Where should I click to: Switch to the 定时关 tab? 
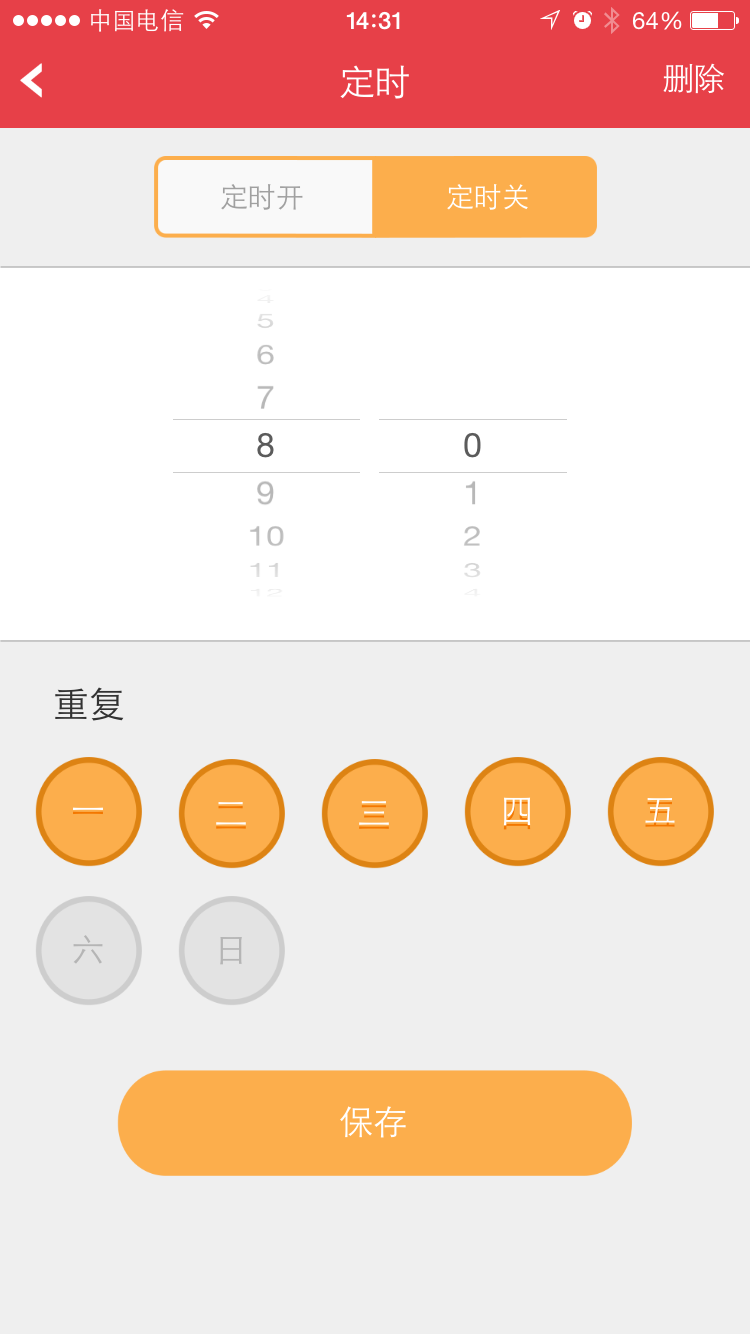click(485, 196)
